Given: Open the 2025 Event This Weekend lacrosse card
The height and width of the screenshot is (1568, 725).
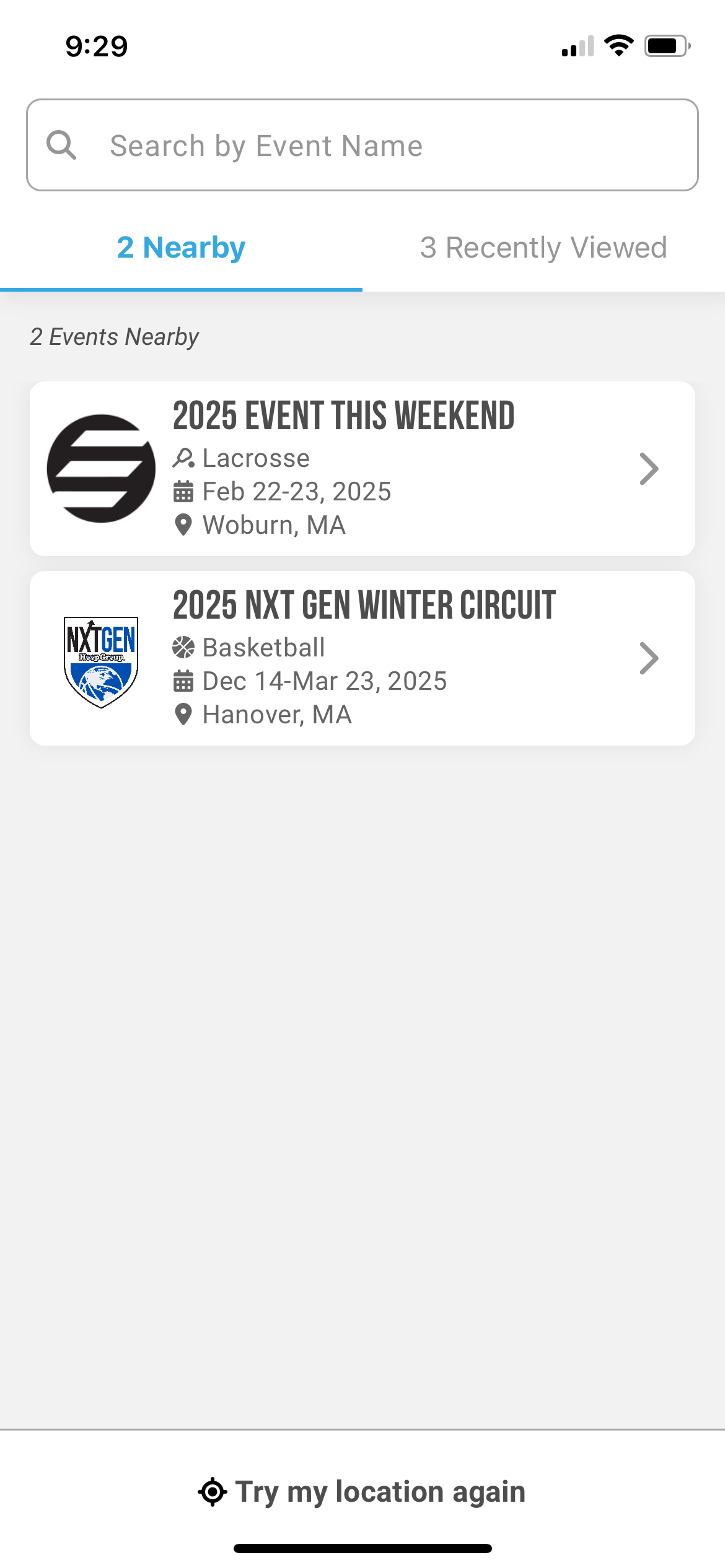Looking at the screenshot, I should (x=362, y=469).
